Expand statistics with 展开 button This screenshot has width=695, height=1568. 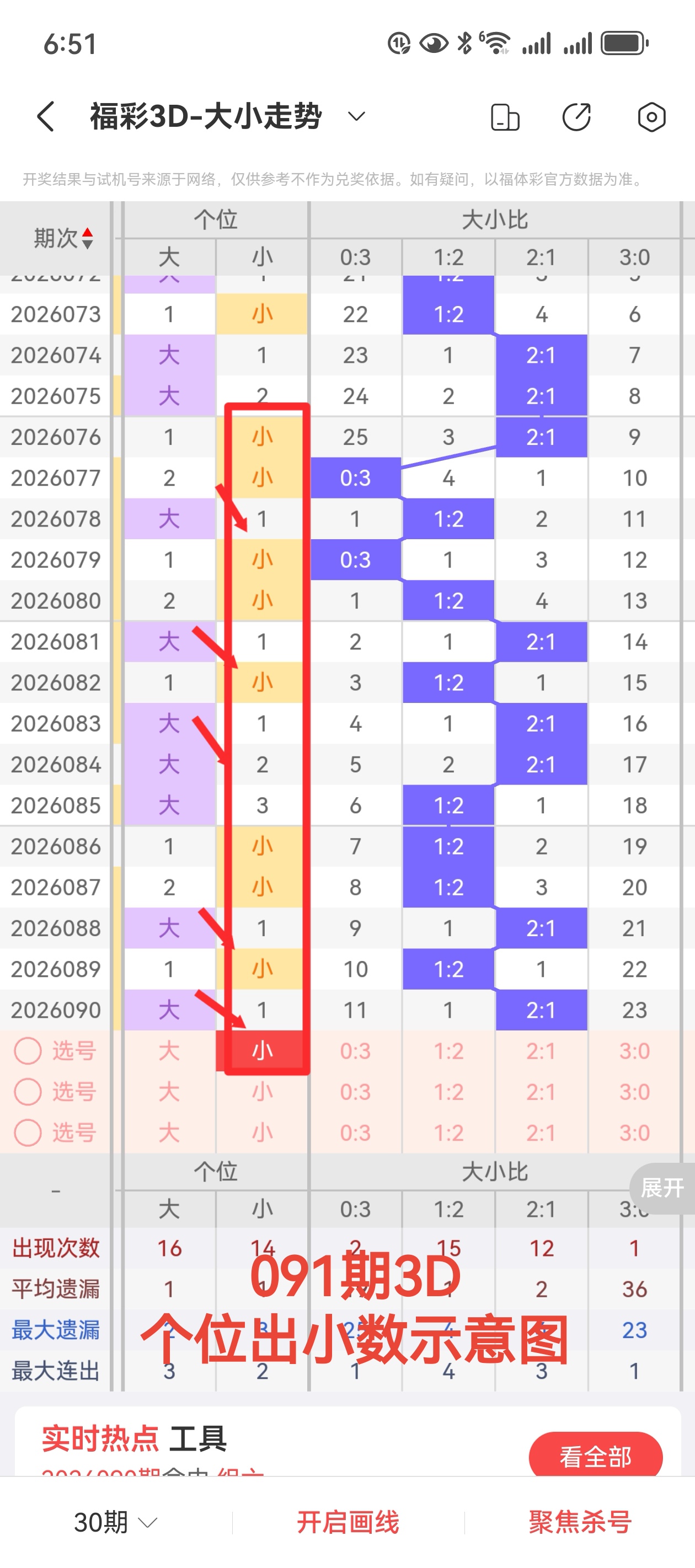click(x=662, y=1187)
